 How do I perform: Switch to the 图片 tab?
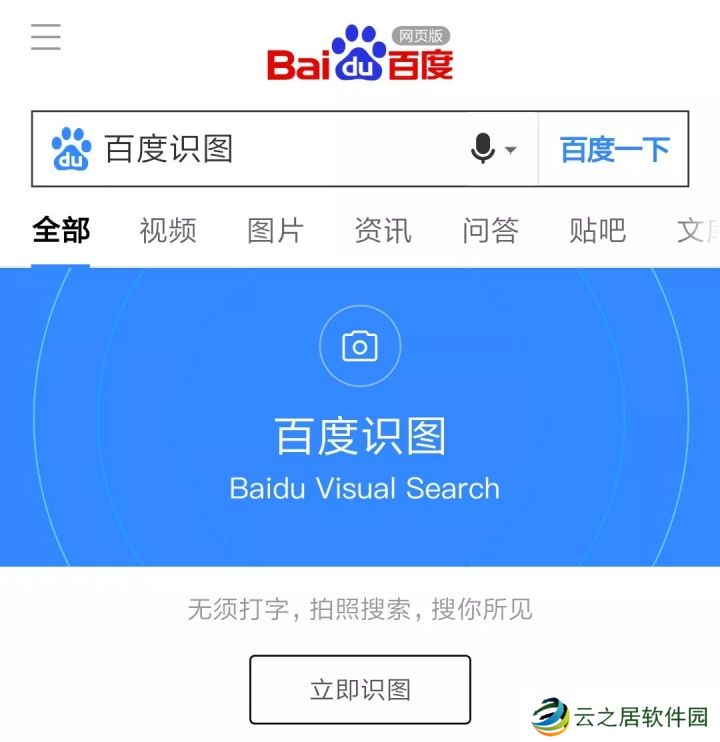tap(275, 231)
